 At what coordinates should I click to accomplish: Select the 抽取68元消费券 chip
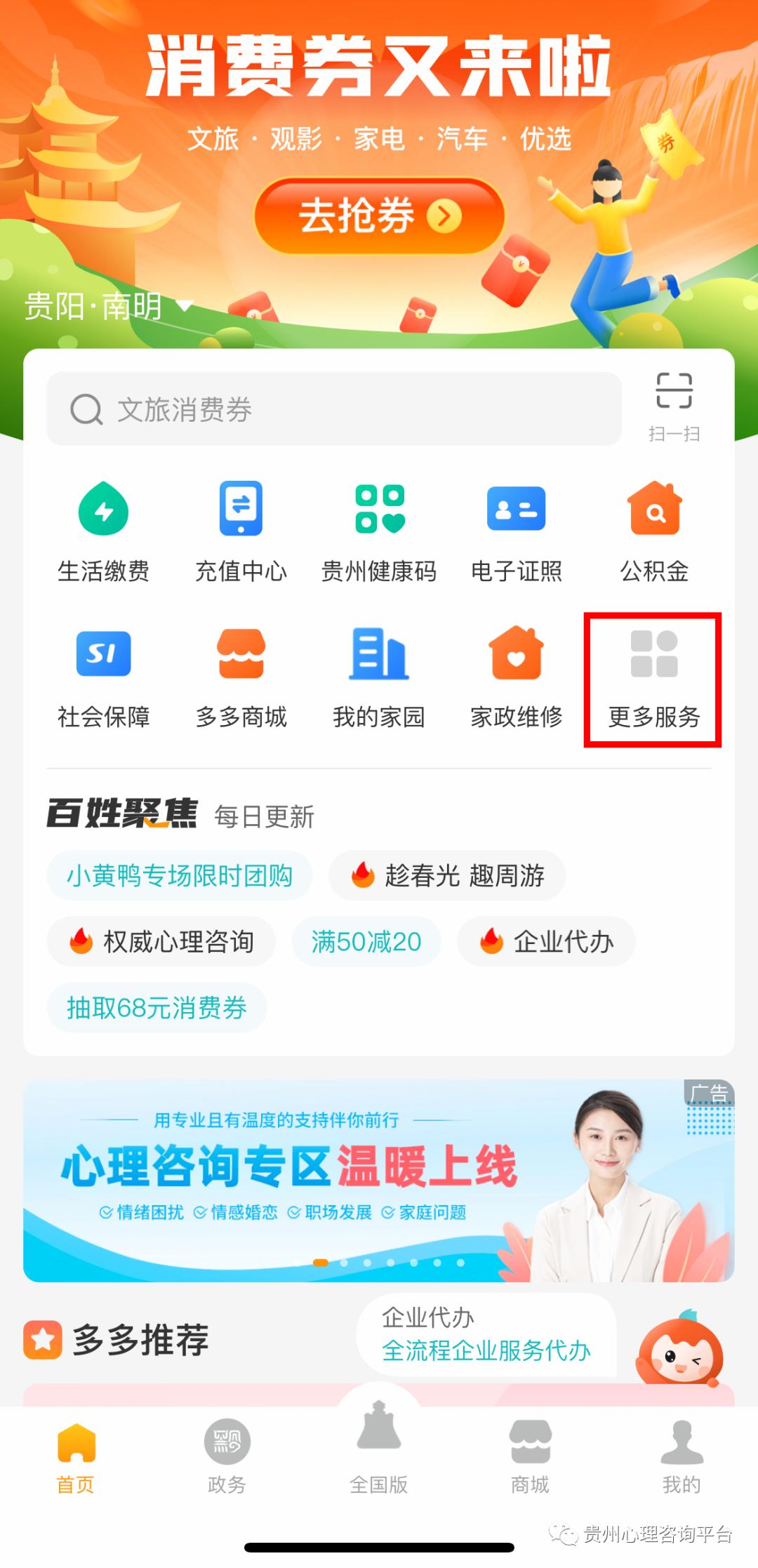(157, 1007)
